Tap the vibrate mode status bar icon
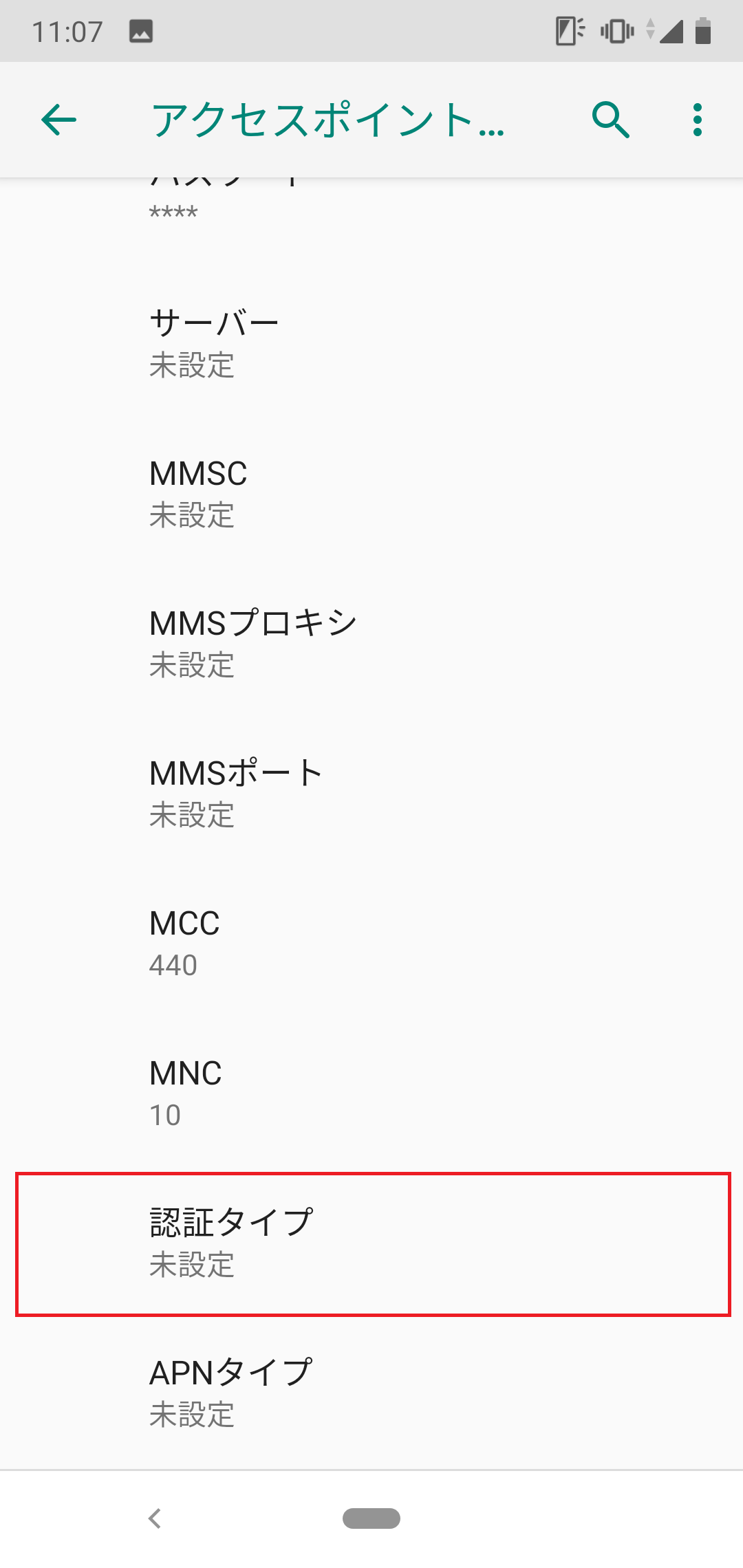This screenshot has height=1568, width=743. pyautogui.click(x=614, y=30)
